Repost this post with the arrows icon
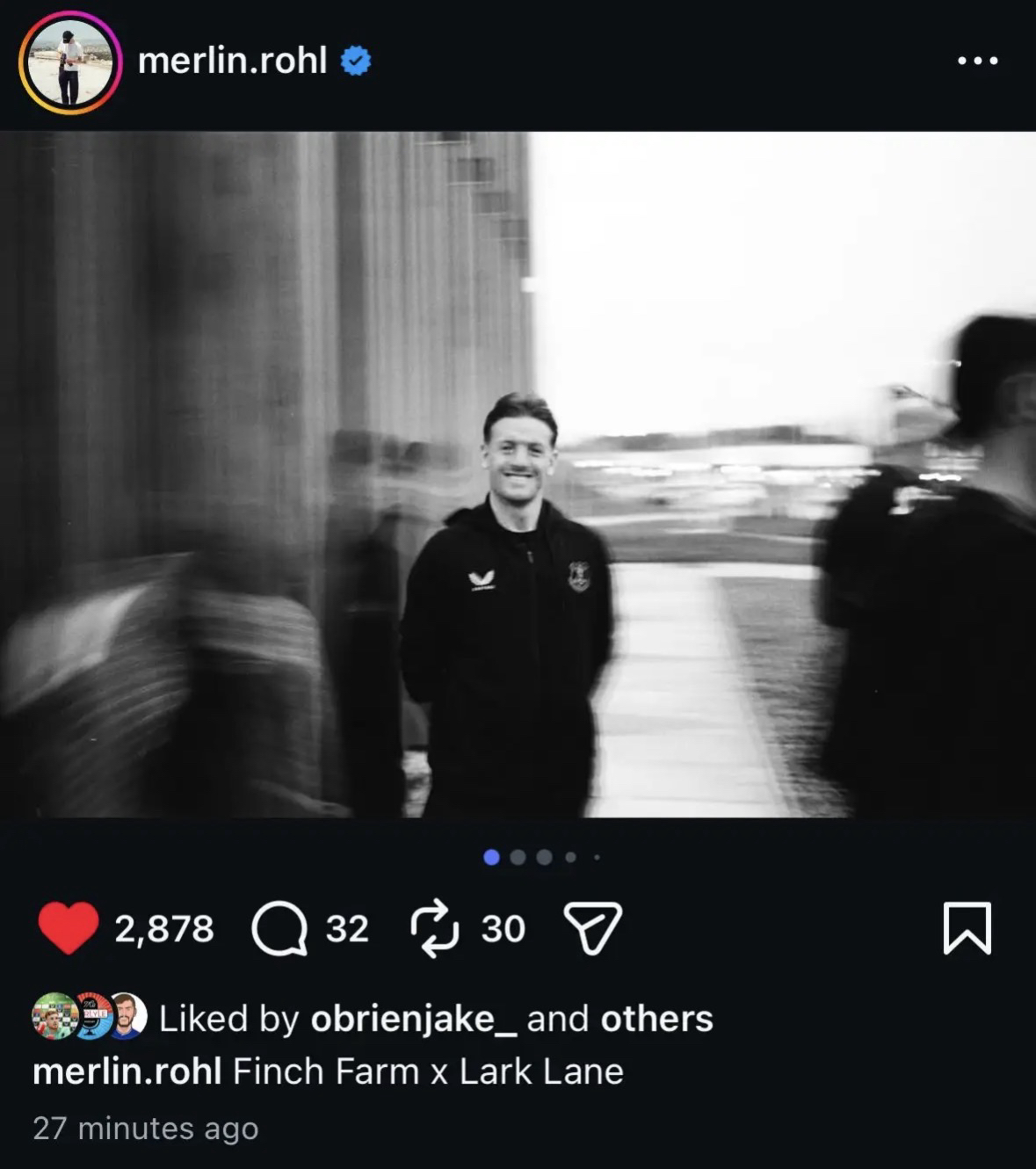Screen dimensions: 1036x1169 click(x=434, y=929)
